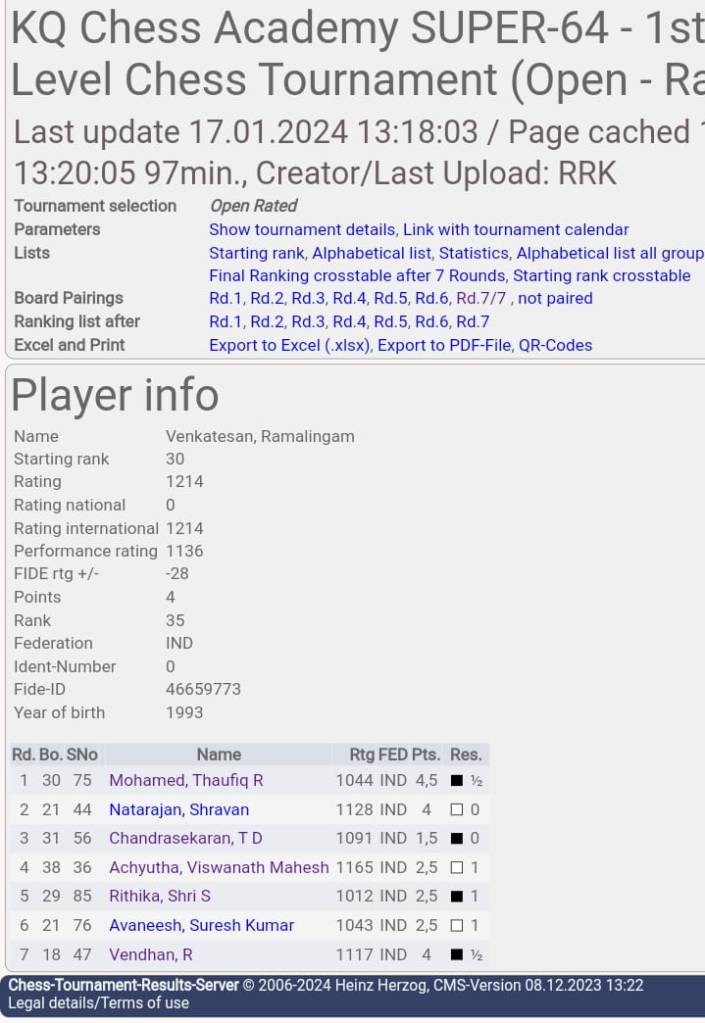Viewport: 705px width, 1023px height.
Task: Select Export to PDF-File
Action: click(x=443, y=345)
